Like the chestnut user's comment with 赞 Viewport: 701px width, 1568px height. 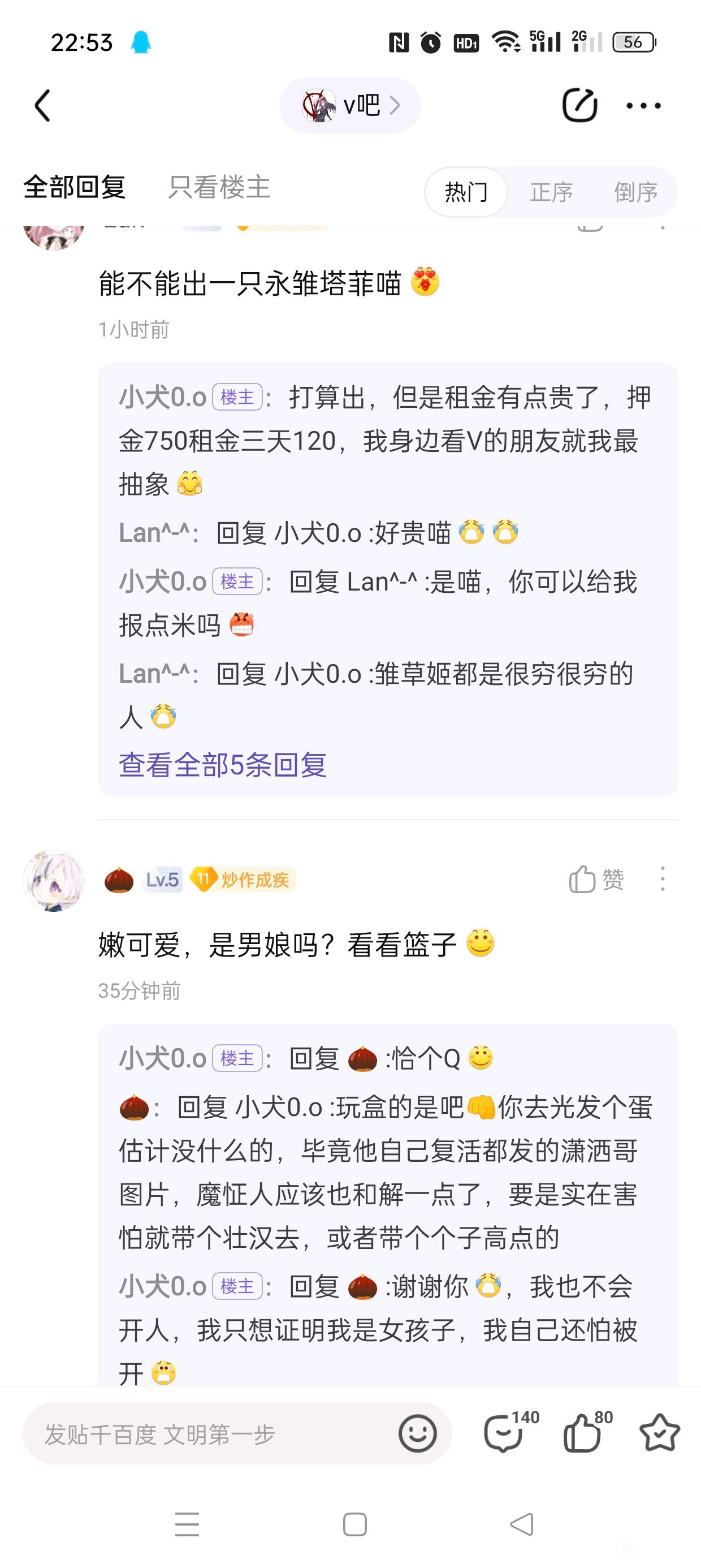[x=596, y=880]
